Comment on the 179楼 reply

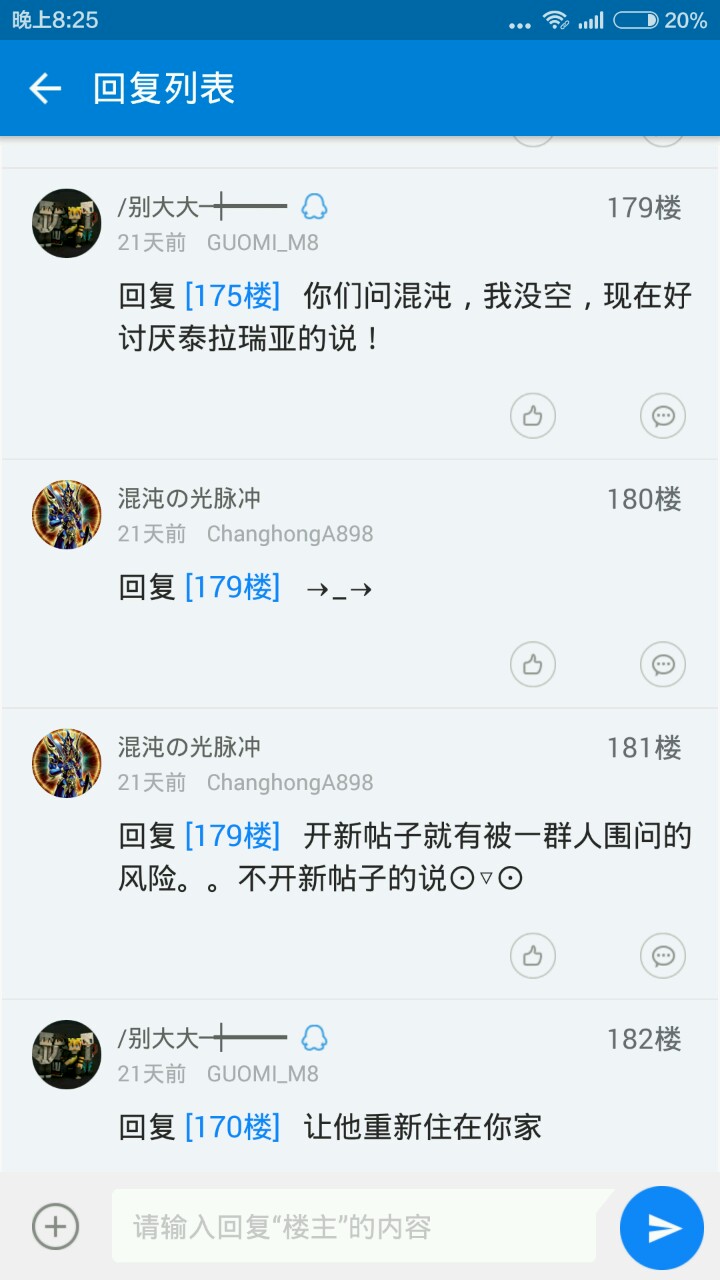click(x=662, y=416)
